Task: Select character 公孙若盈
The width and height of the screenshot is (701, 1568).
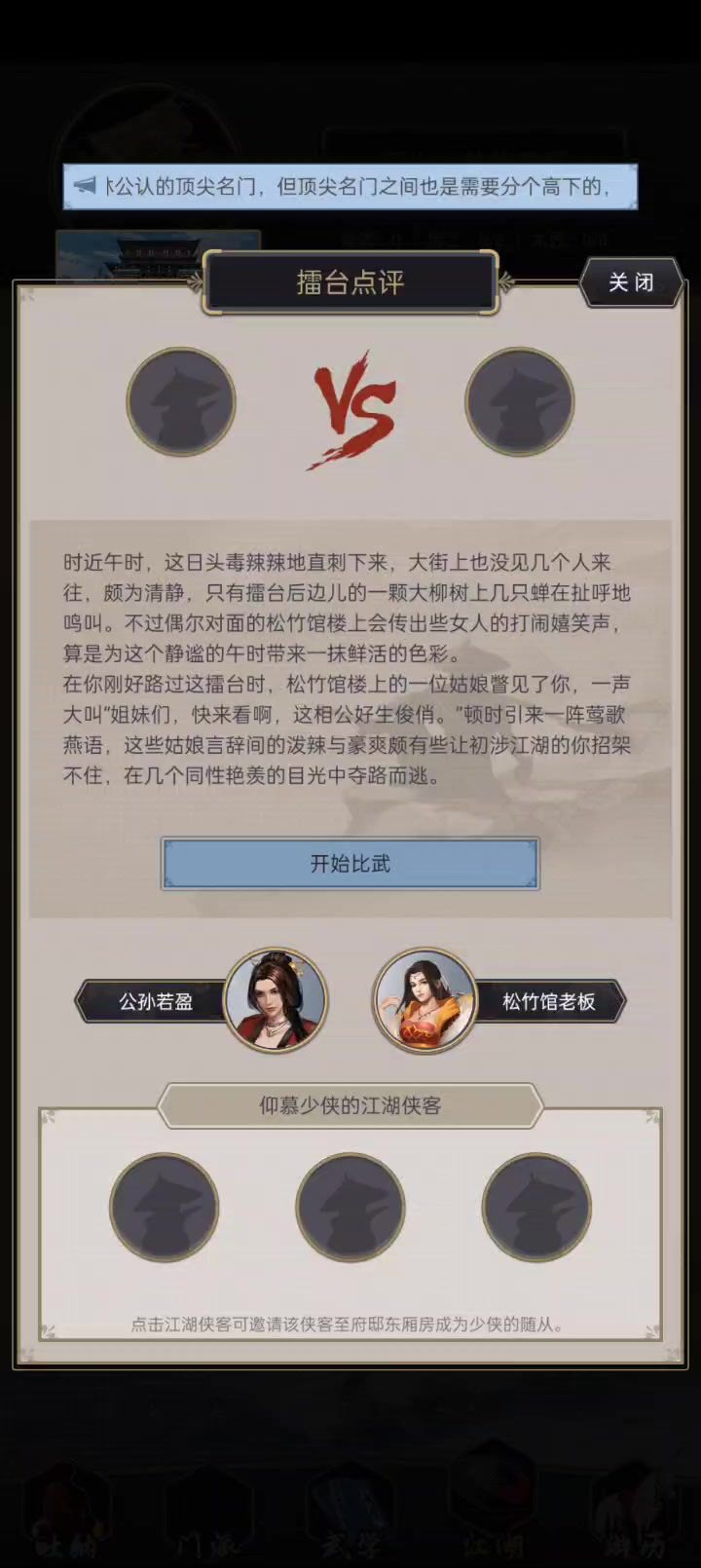Action: click(275, 1001)
